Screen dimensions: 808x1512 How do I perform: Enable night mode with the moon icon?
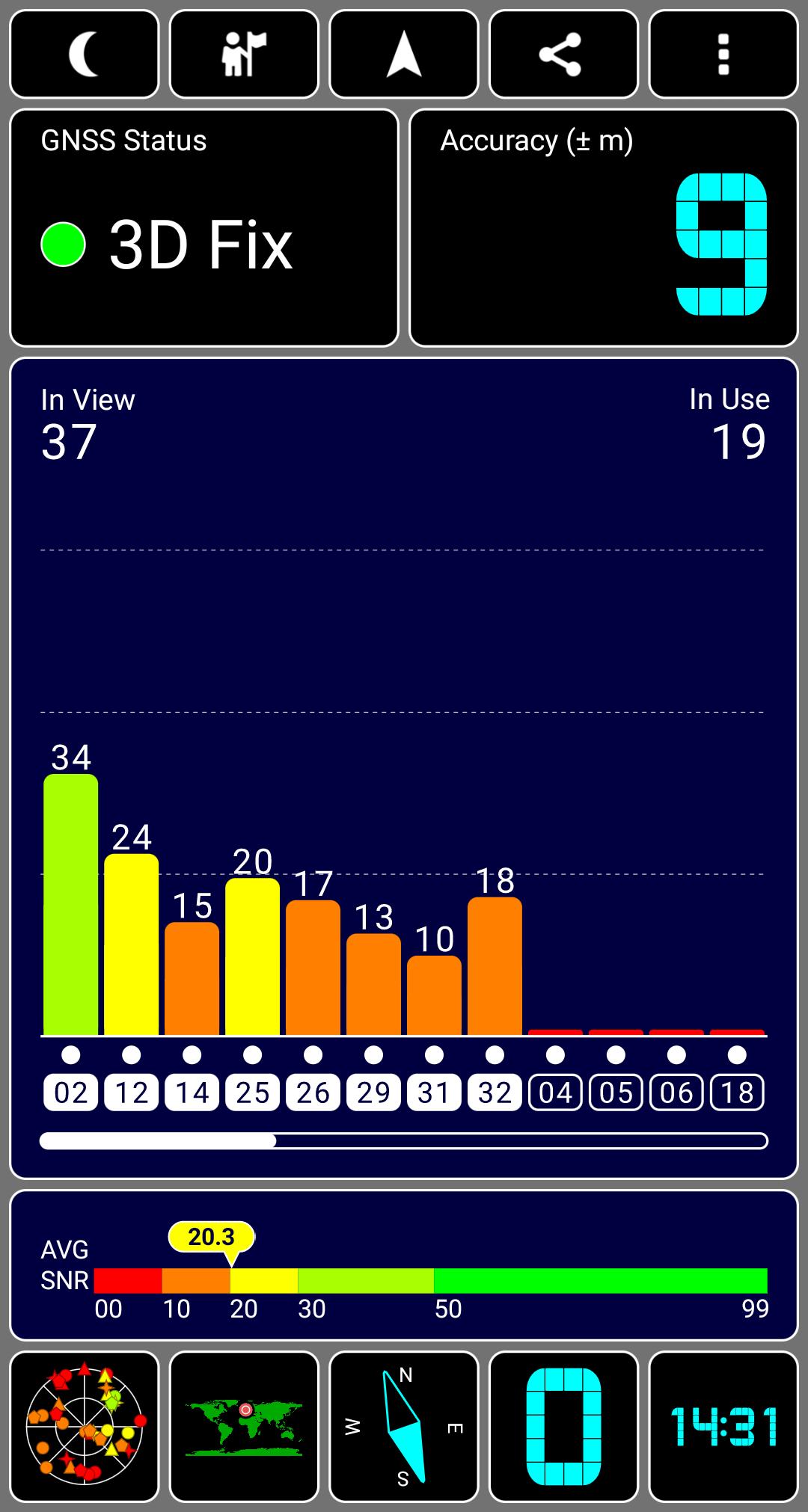pos(85,54)
